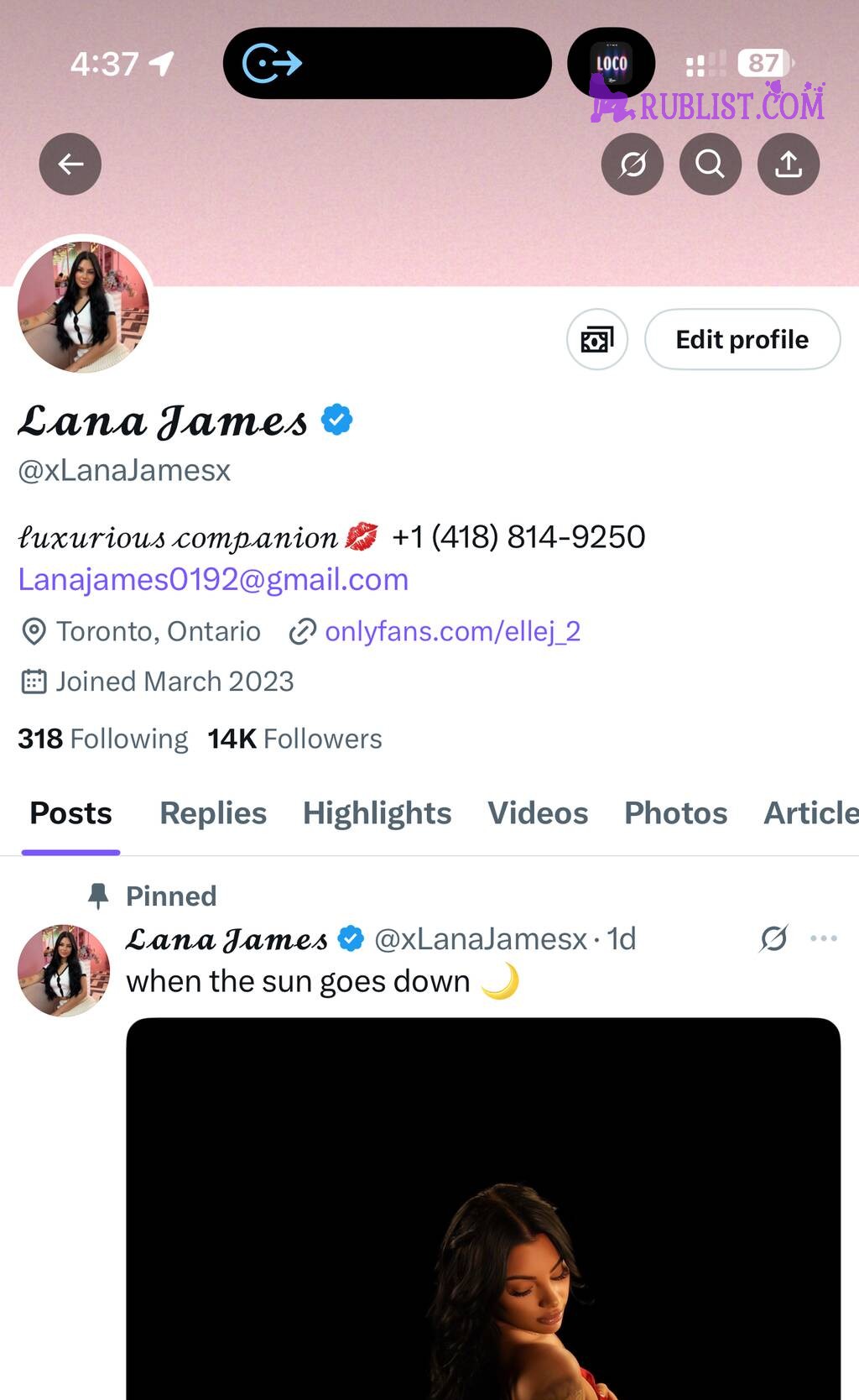
Task: Open the onlyfans.com/ellej_2 link
Action: click(x=452, y=631)
